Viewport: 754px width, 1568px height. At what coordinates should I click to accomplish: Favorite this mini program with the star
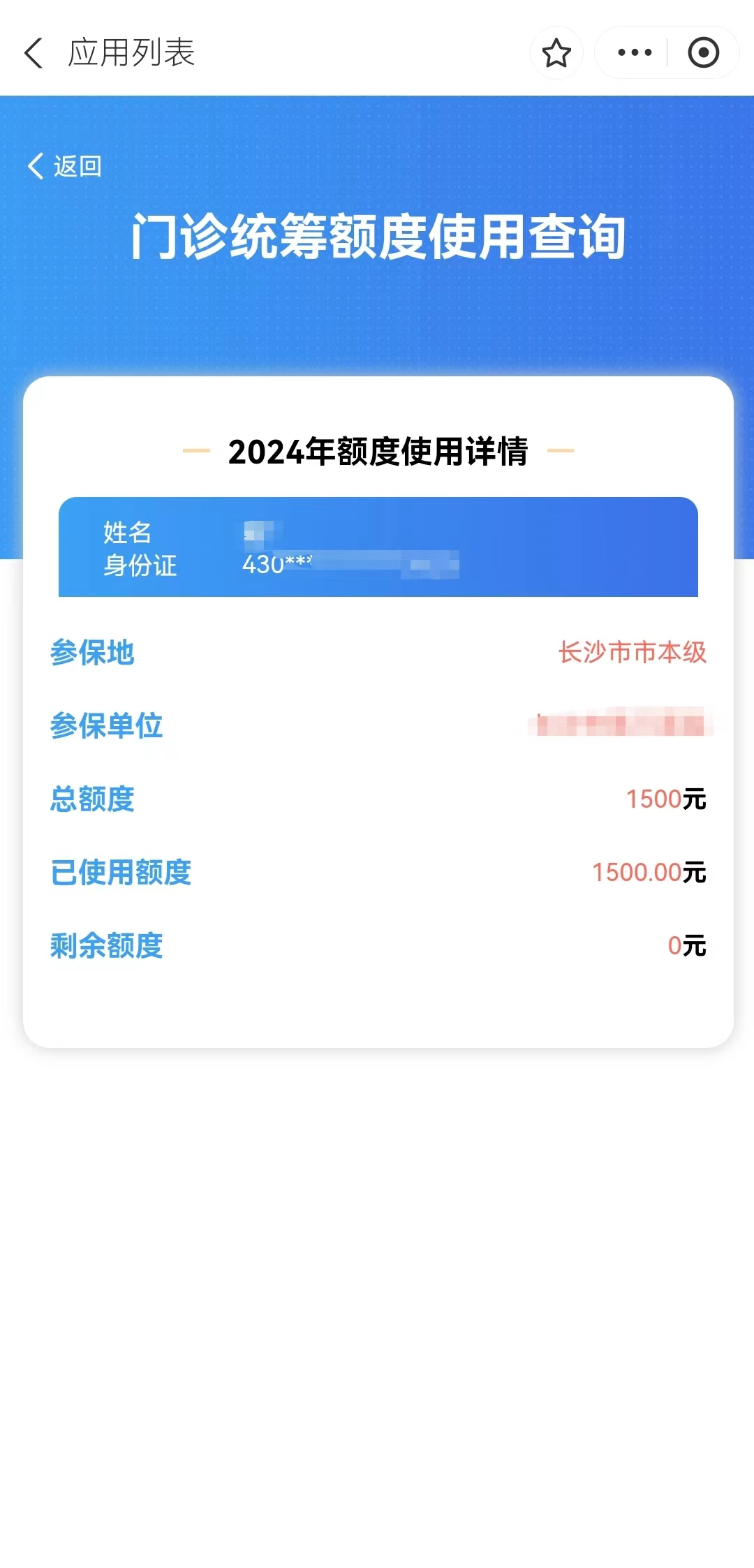tap(556, 53)
